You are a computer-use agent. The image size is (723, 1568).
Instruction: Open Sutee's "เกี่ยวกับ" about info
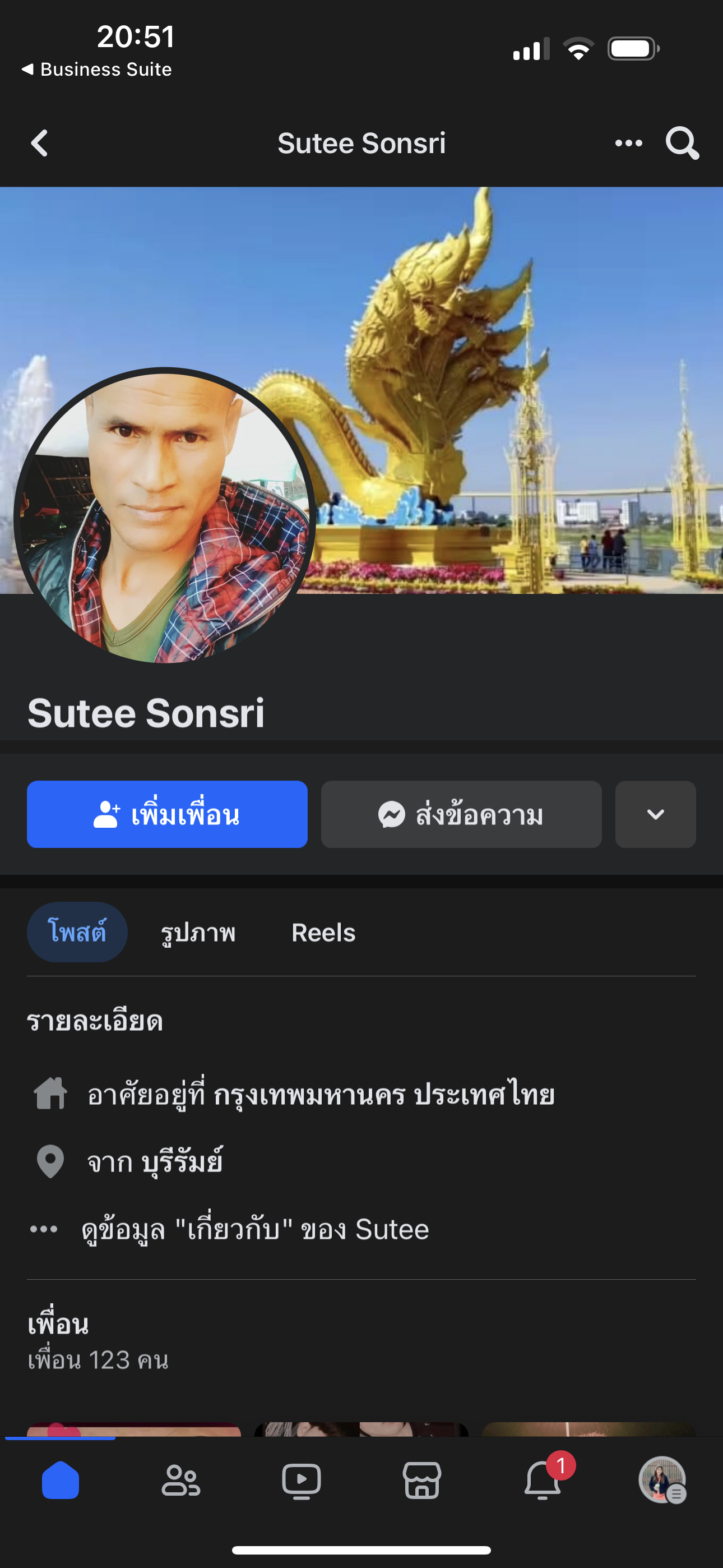click(x=256, y=1229)
